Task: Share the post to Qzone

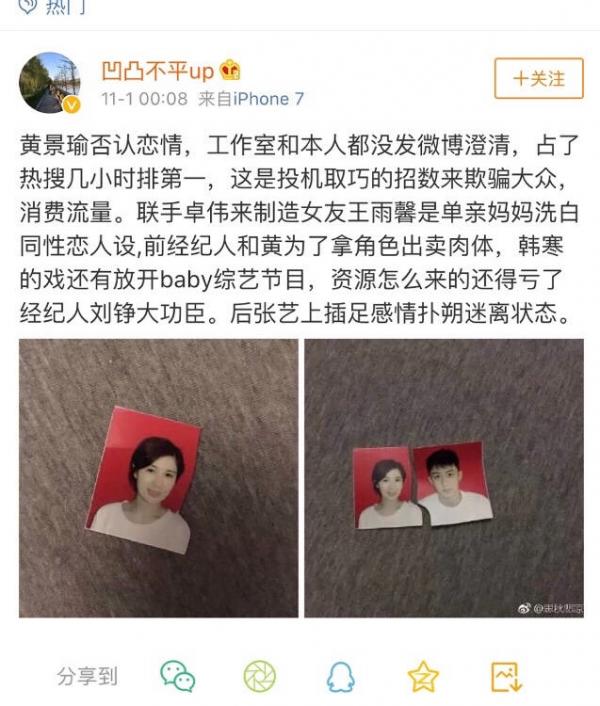Action: [423, 677]
